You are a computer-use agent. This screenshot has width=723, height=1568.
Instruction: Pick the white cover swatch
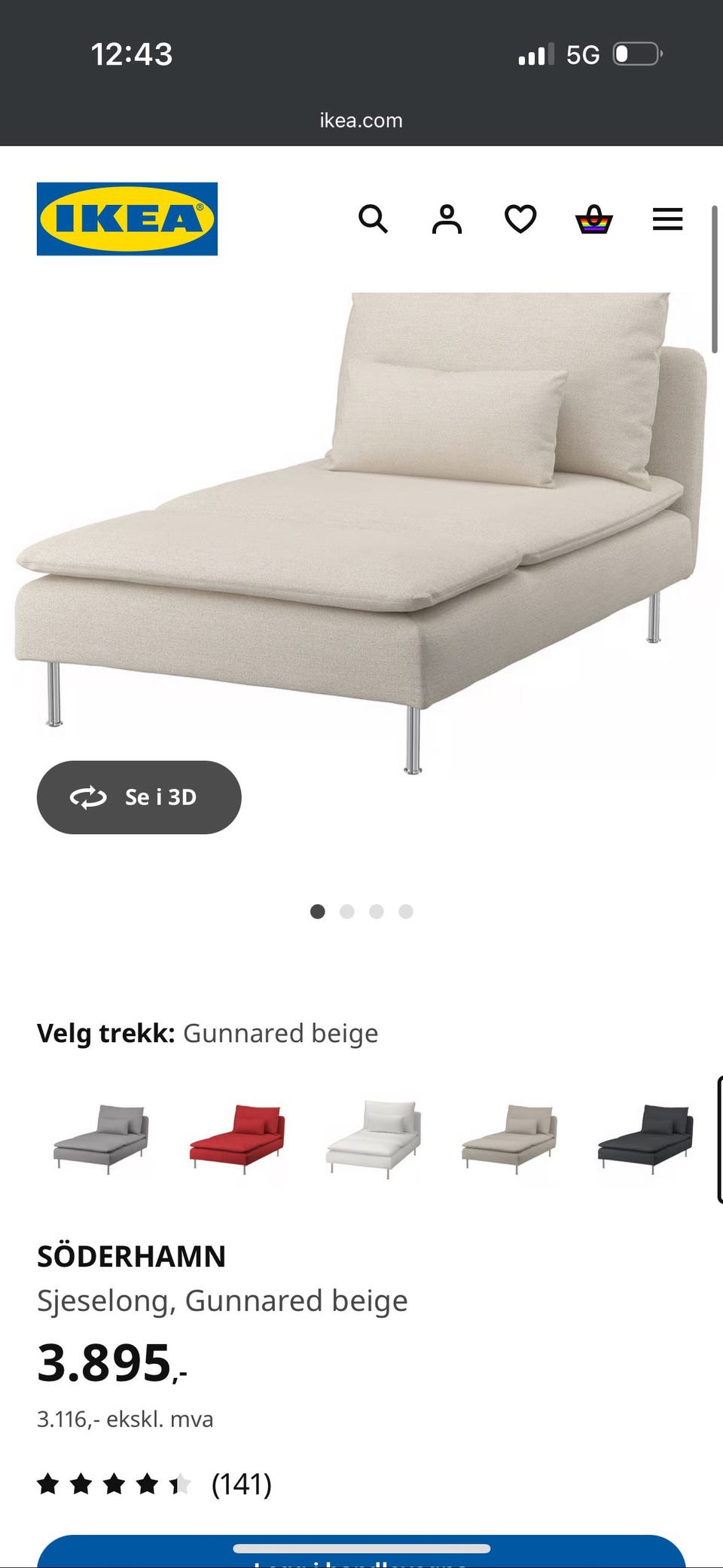click(374, 1139)
